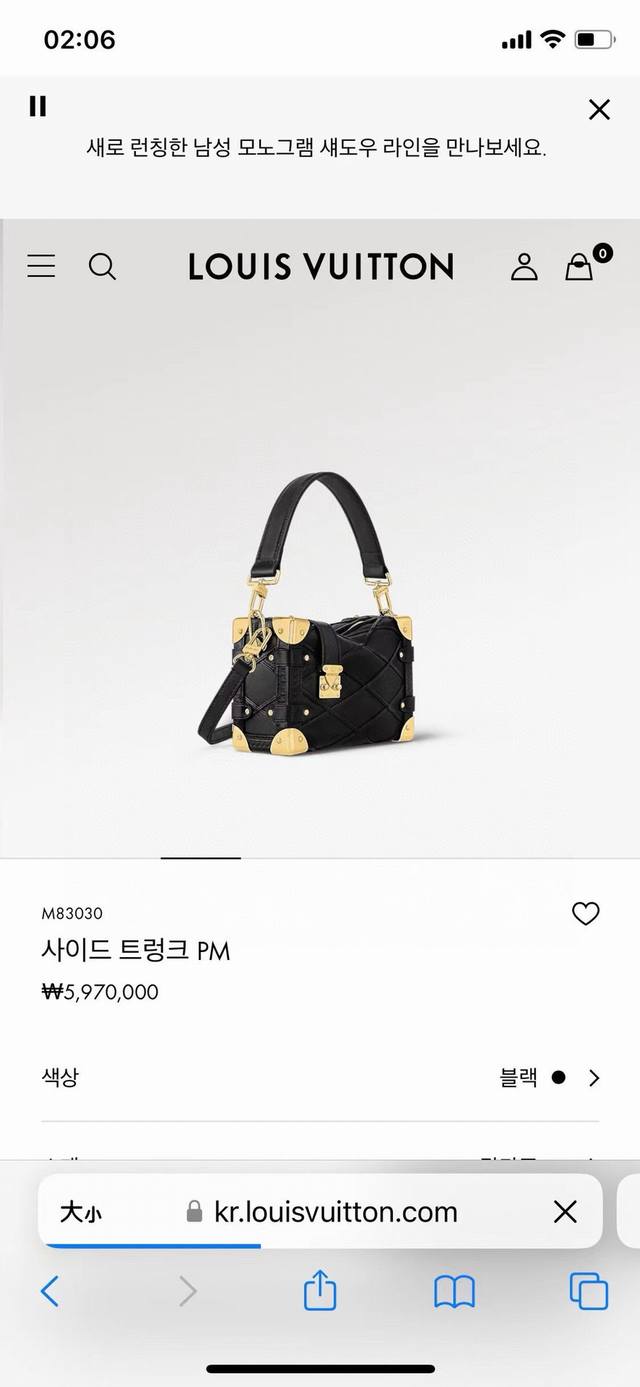
Task: Open Safari bookmarks
Action: click(454, 1291)
